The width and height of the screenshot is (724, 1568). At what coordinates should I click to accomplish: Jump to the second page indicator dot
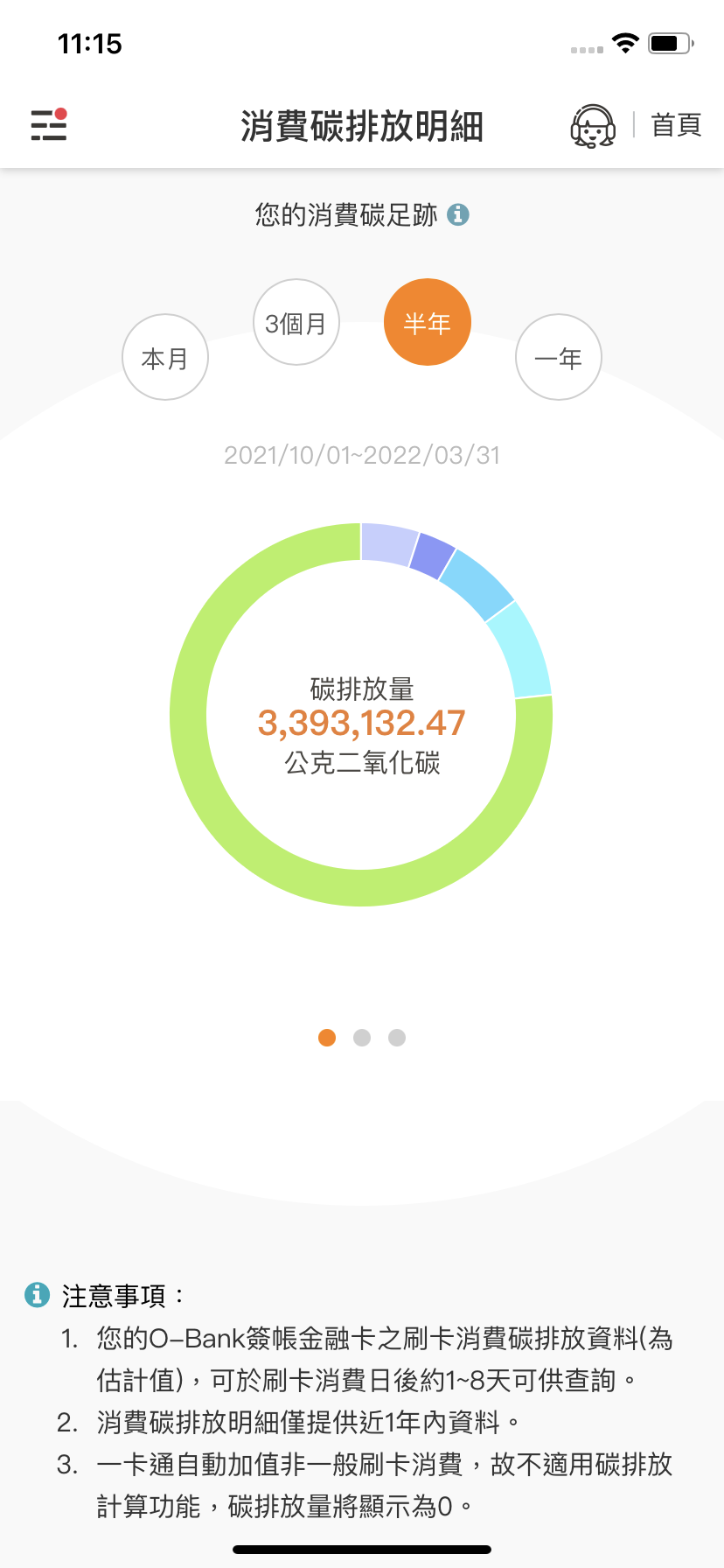coord(362,1038)
